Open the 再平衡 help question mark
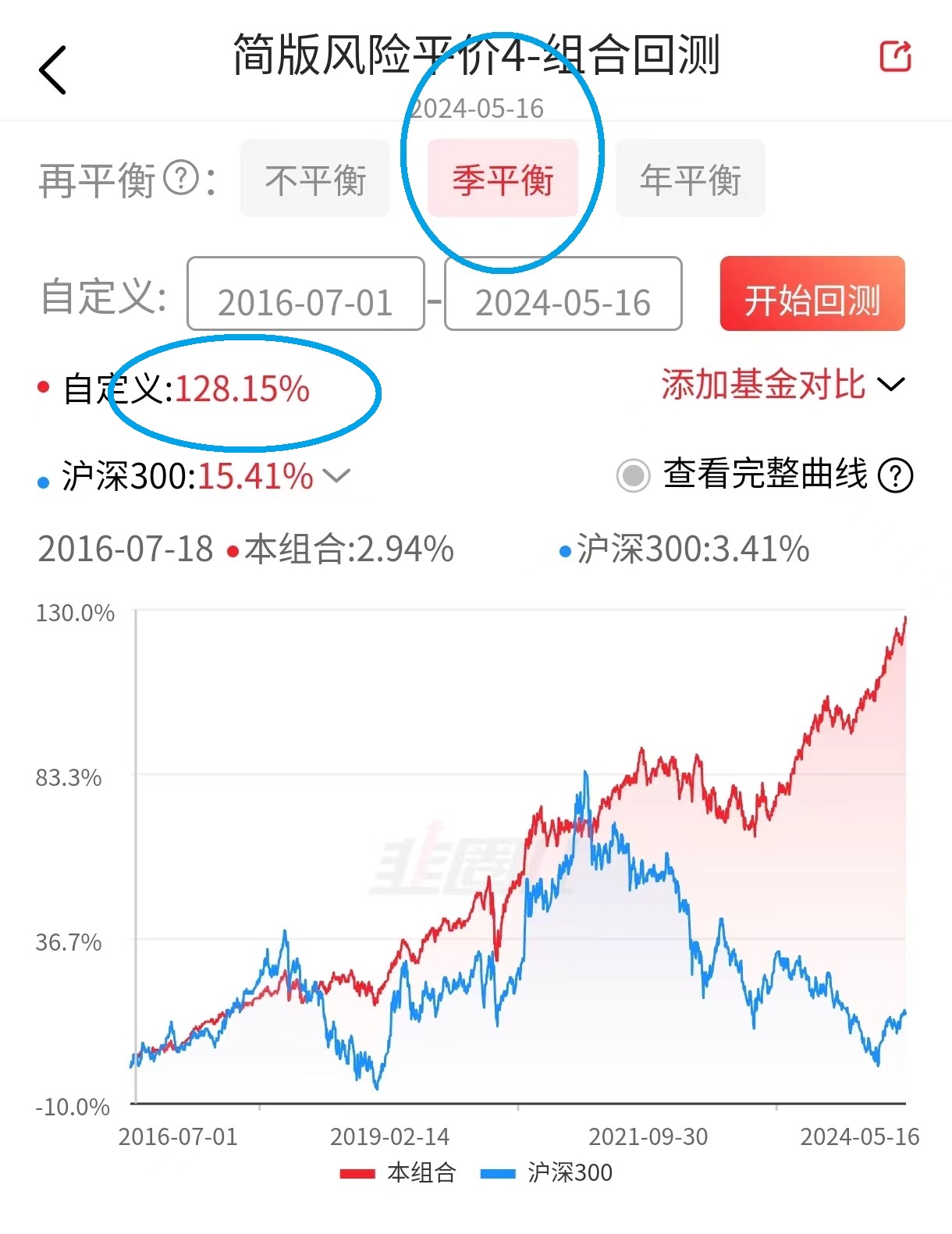The image size is (952, 1234). click(182, 179)
